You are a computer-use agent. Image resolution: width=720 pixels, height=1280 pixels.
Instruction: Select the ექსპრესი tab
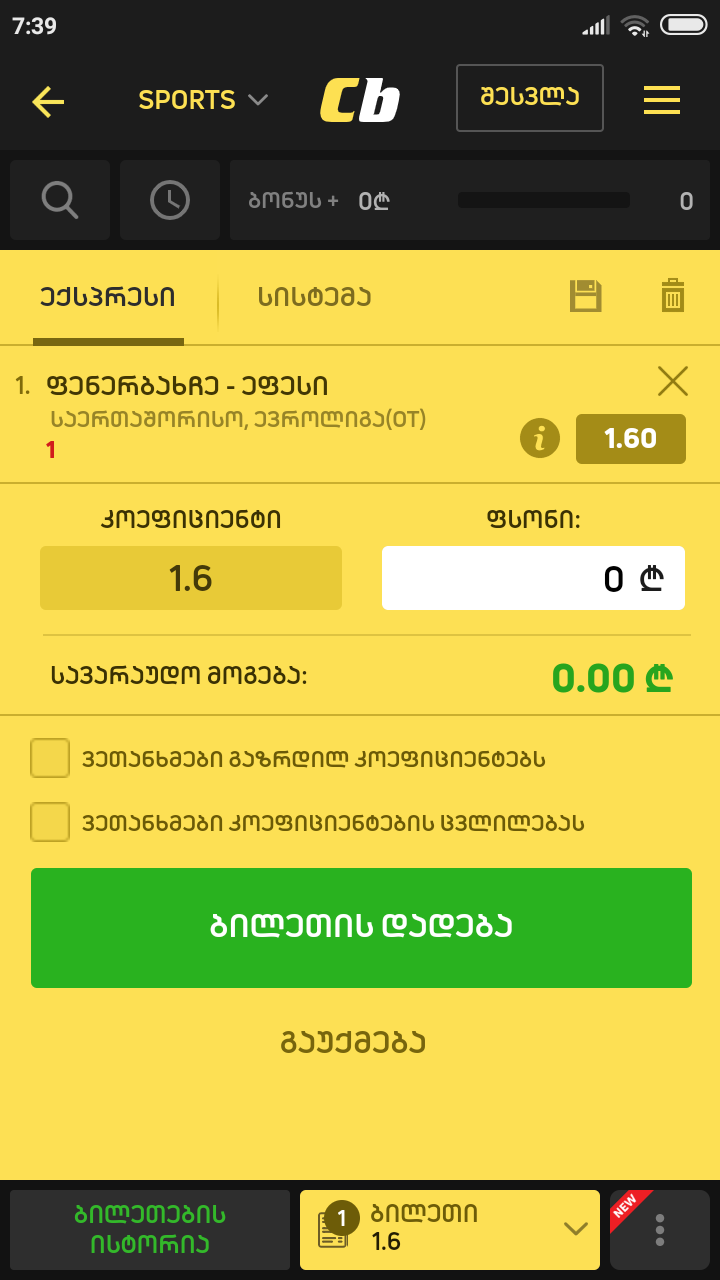point(108,297)
